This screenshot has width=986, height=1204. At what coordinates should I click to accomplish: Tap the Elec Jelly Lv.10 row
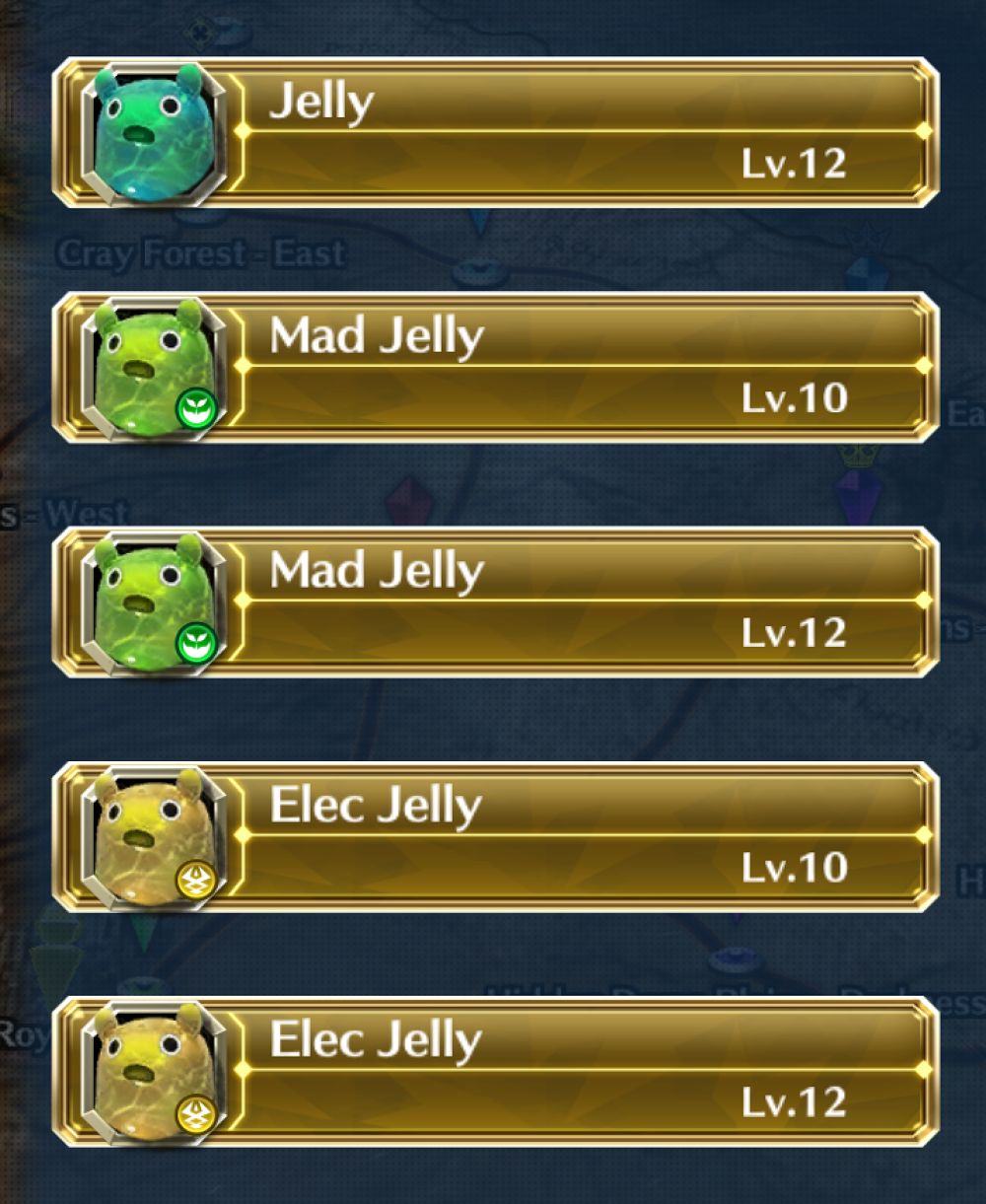(x=495, y=836)
